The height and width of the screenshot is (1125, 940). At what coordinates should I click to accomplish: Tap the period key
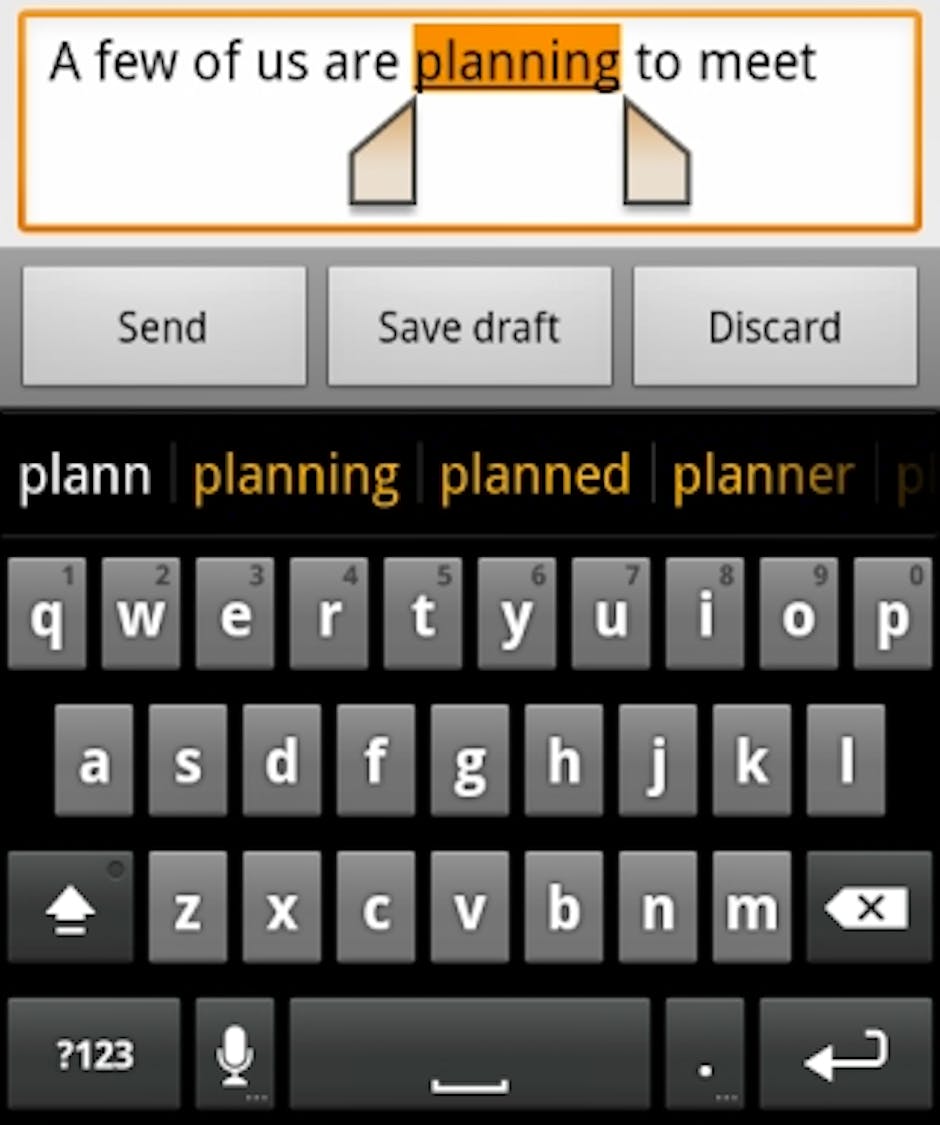(705, 1054)
